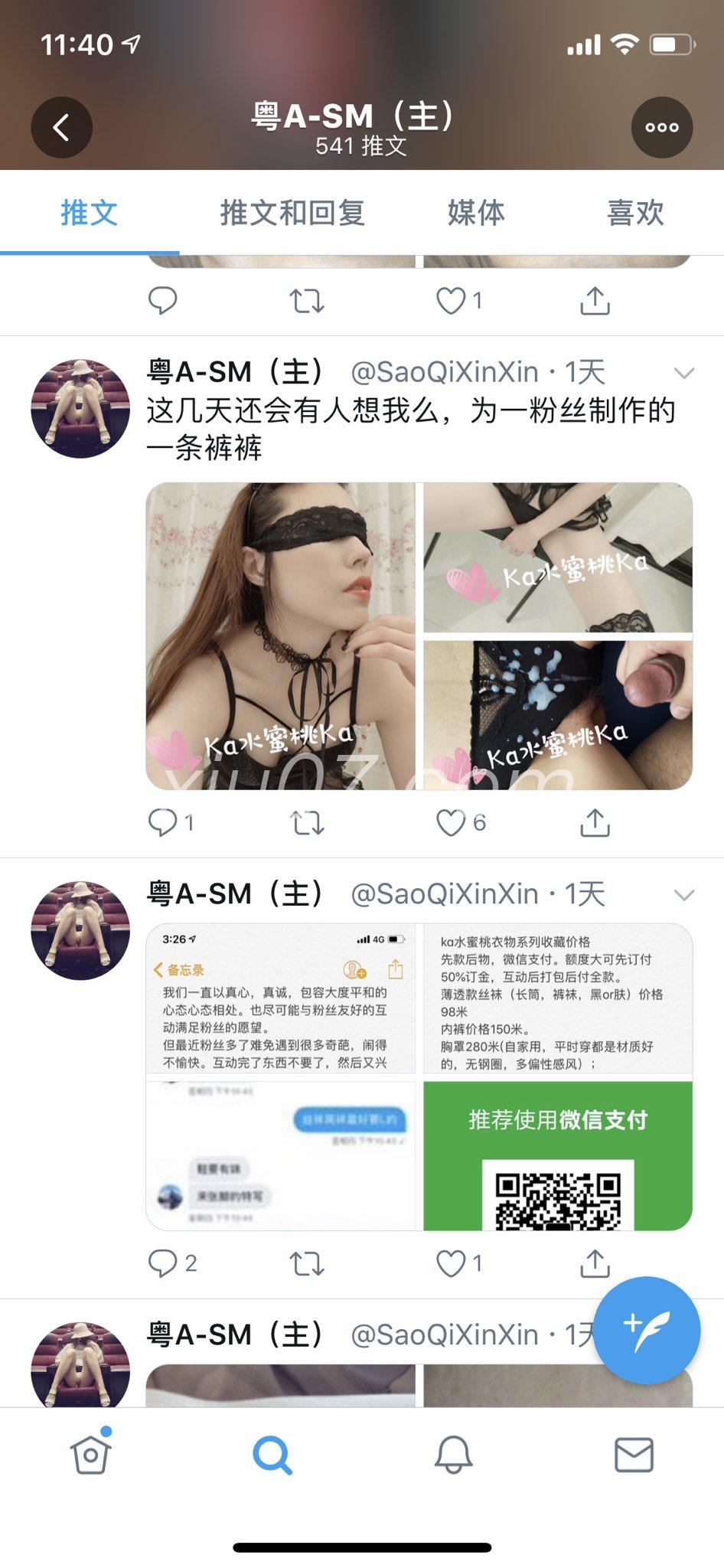Like the tweet with 2 comments

(x=451, y=1263)
